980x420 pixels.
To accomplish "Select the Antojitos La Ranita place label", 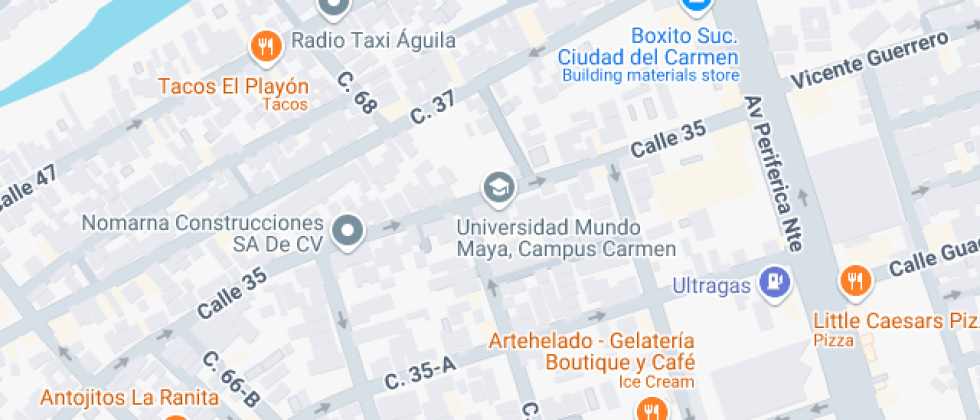I will (x=130, y=396).
